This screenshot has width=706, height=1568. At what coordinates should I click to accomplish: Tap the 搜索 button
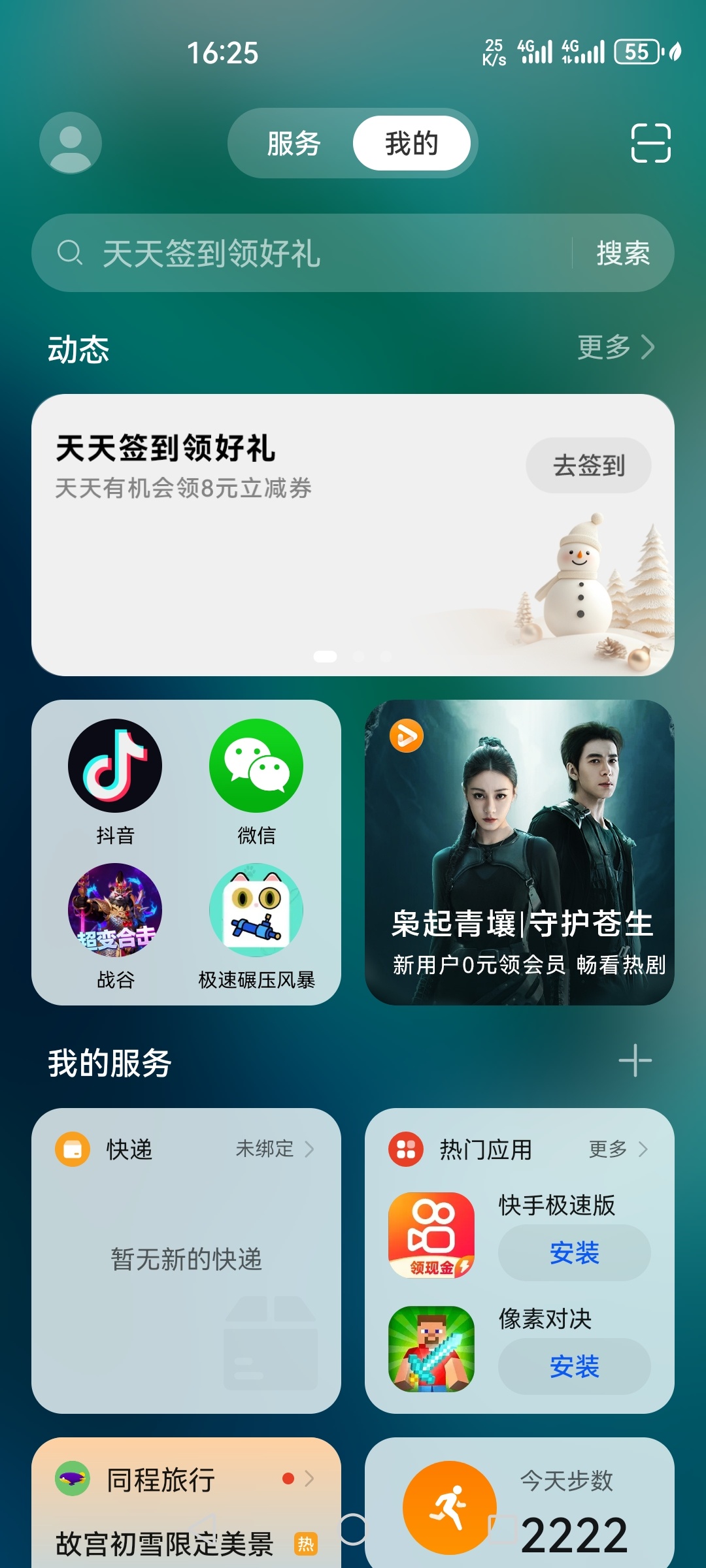(x=623, y=253)
